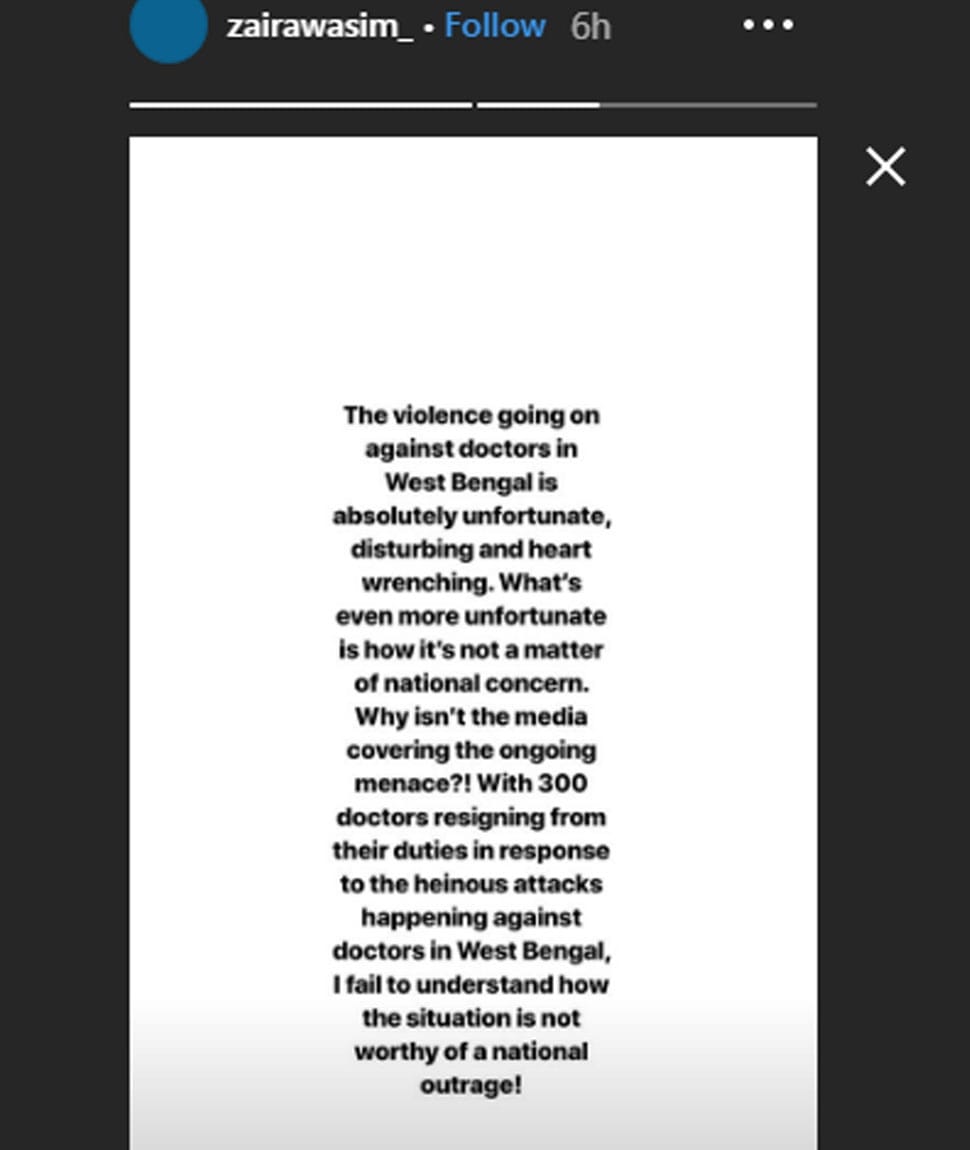The width and height of the screenshot is (970, 1150).
Task: Open zairawasim_ profile via username
Action: [x=319, y=27]
